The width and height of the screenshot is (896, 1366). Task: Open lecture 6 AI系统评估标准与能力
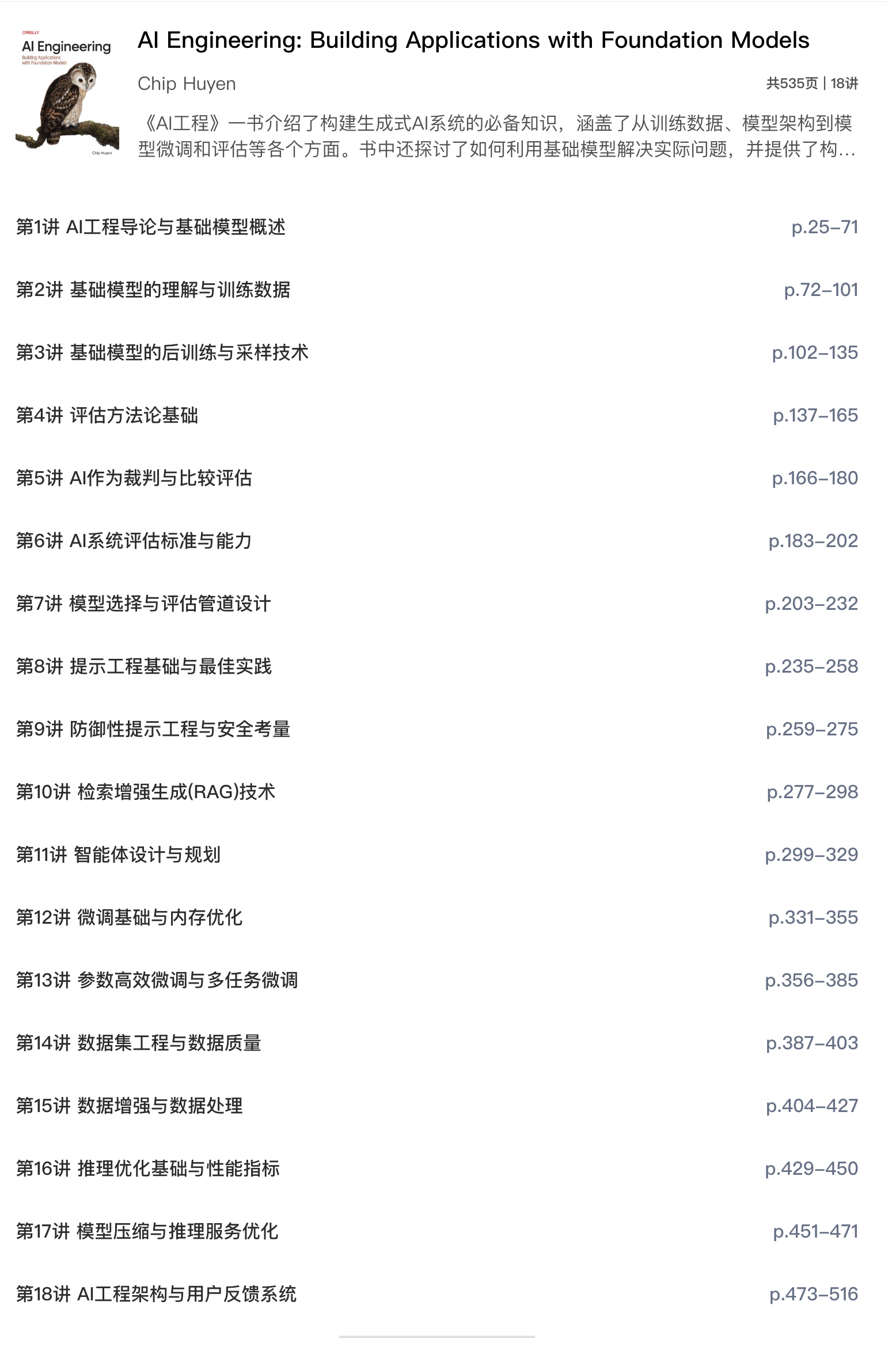click(x=437, y=541)
